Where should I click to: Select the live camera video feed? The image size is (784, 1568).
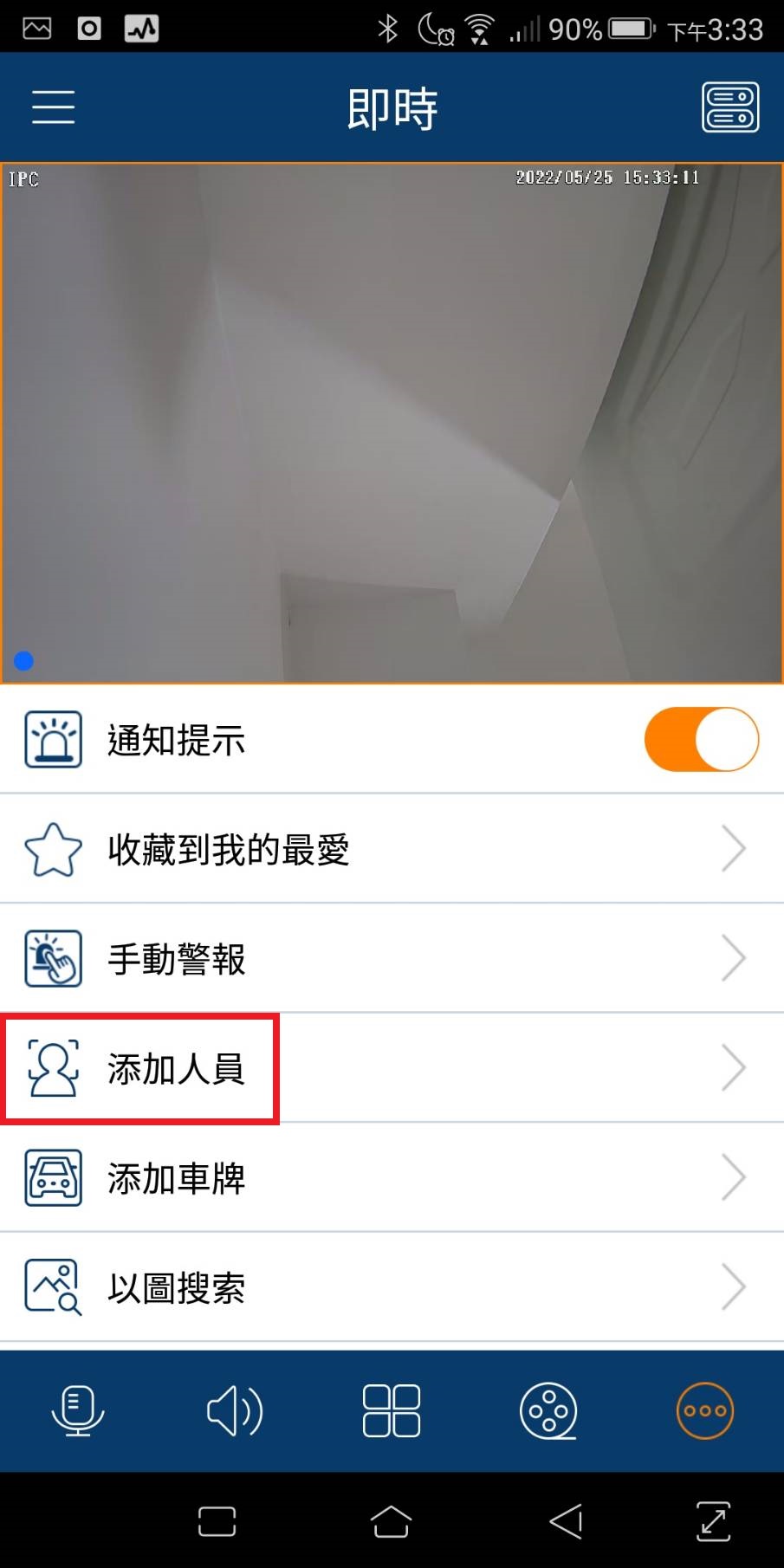(392, 423)
